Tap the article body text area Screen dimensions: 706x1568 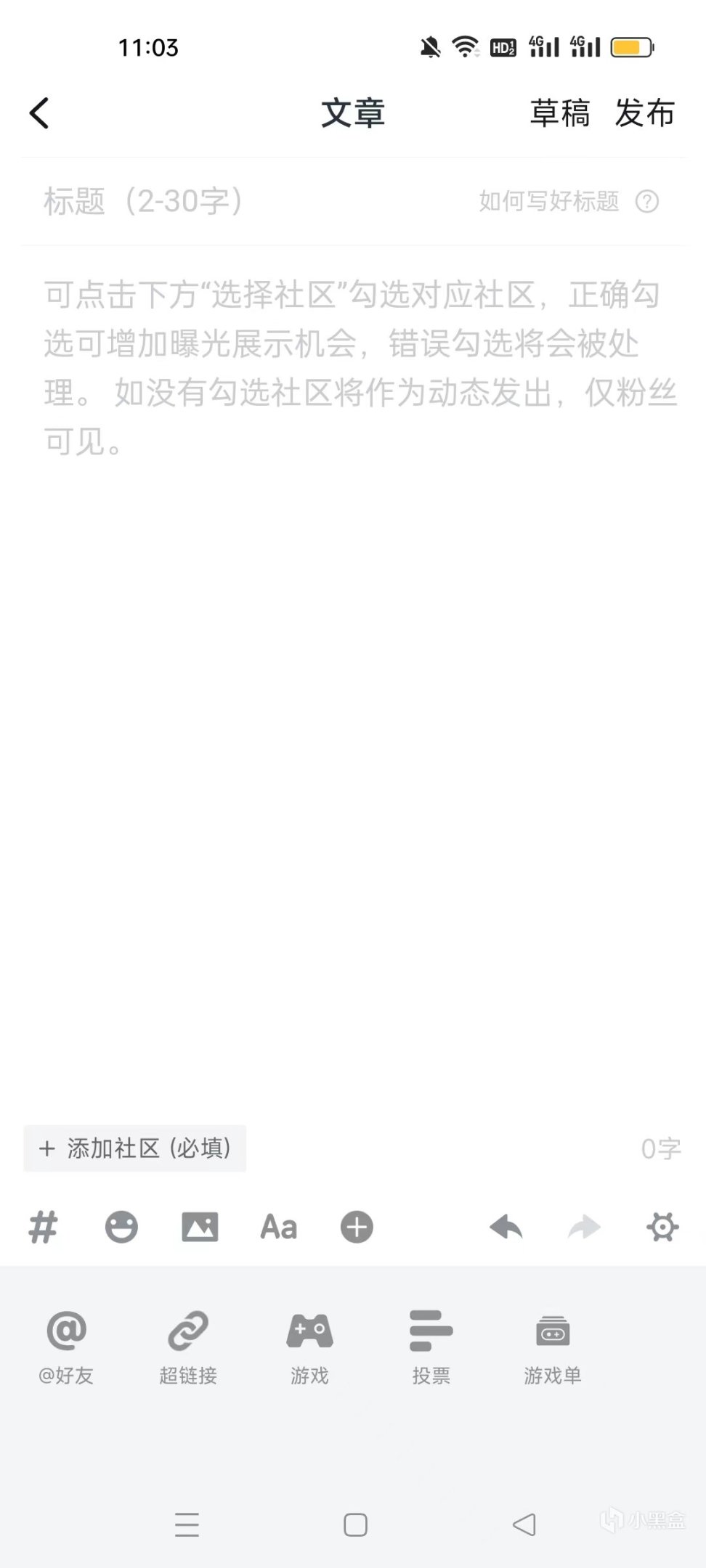353,653
